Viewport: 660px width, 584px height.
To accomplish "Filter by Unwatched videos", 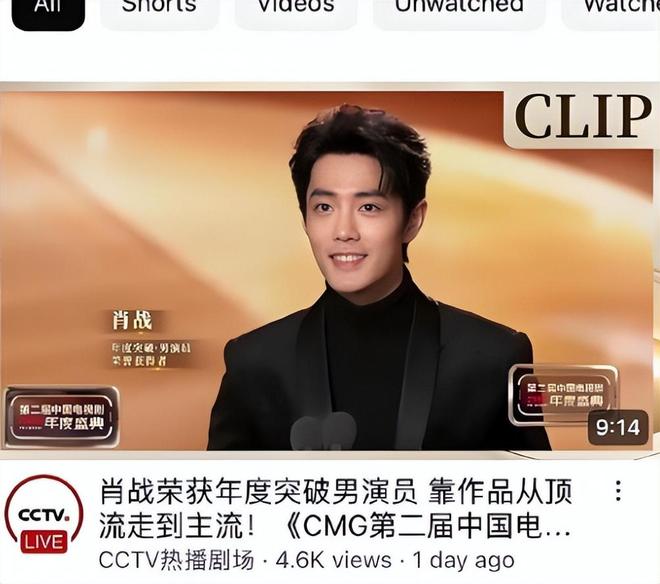I will pos(458,10).
